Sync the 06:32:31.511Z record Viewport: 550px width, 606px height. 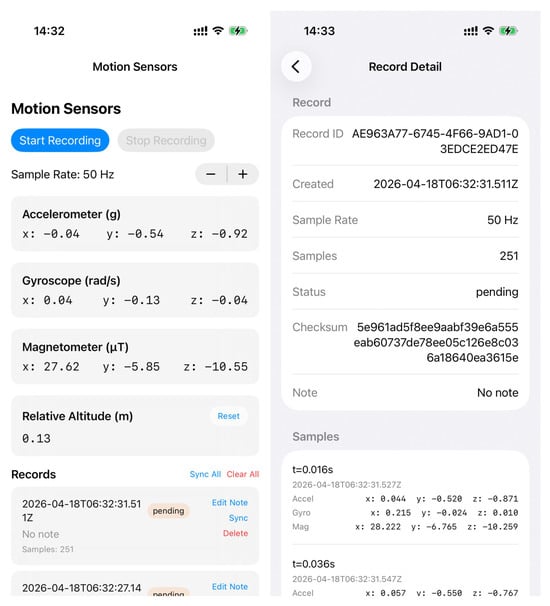(238, 518)
